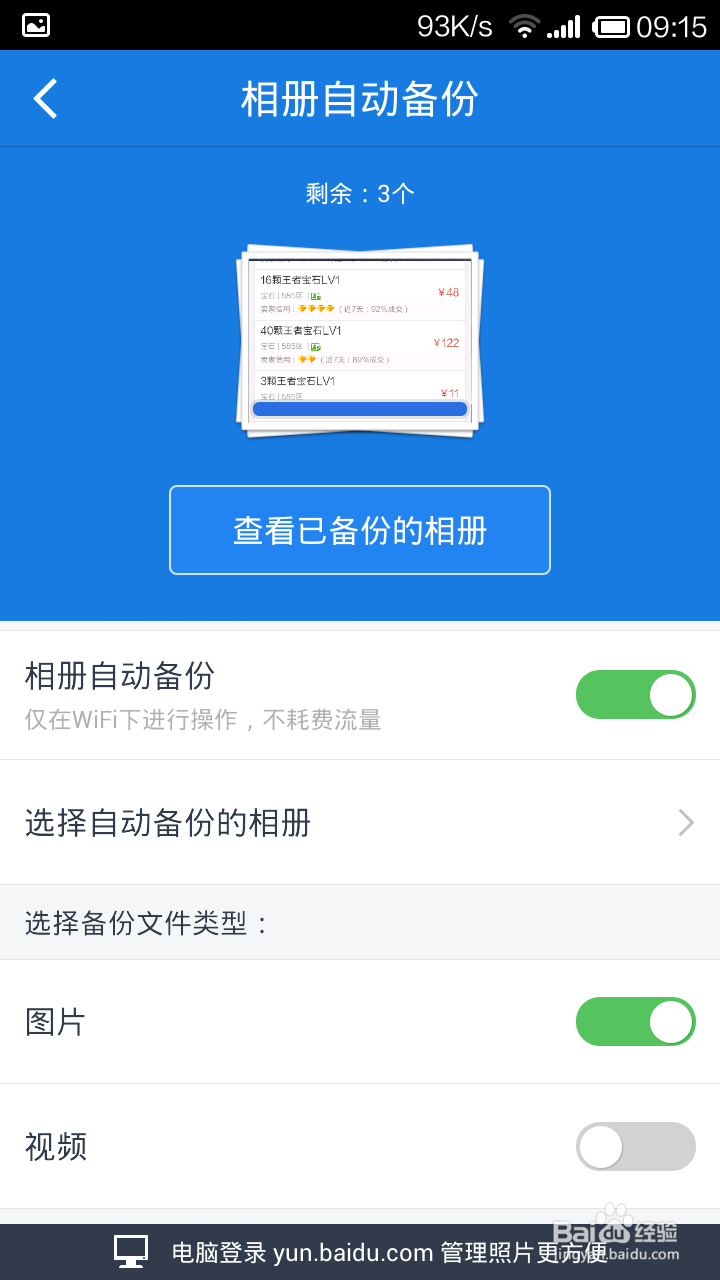Tap the stacked photo album thumbnail
Screen dimensions: 720x1280
pos(360,340)
